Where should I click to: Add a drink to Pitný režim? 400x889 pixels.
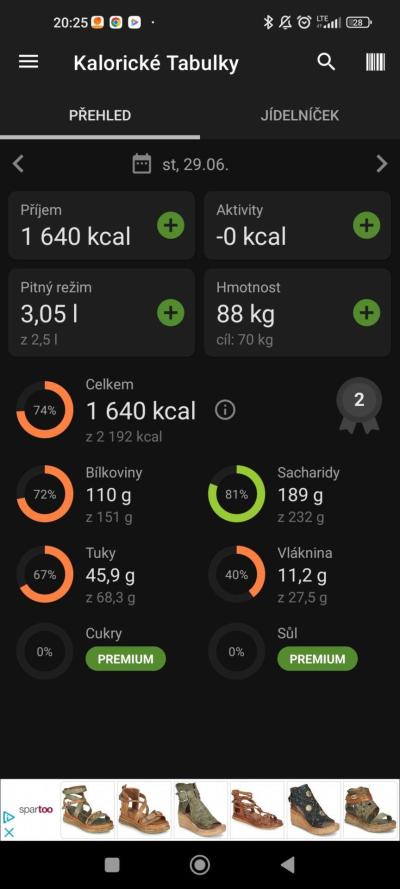[x=171, y=312]
